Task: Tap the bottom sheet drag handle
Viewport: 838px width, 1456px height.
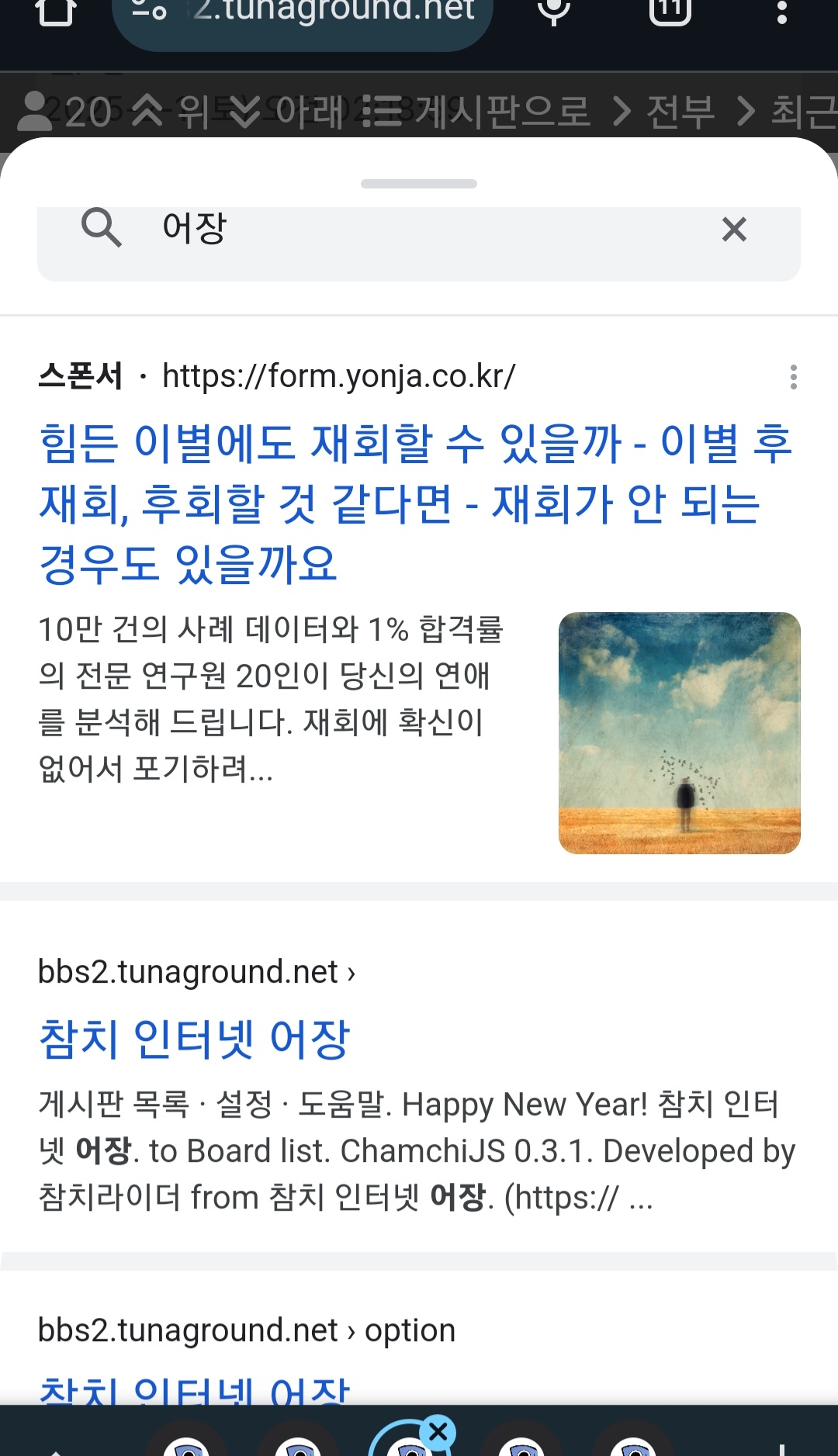Action: pyautogui.click(x=419, y=184)
